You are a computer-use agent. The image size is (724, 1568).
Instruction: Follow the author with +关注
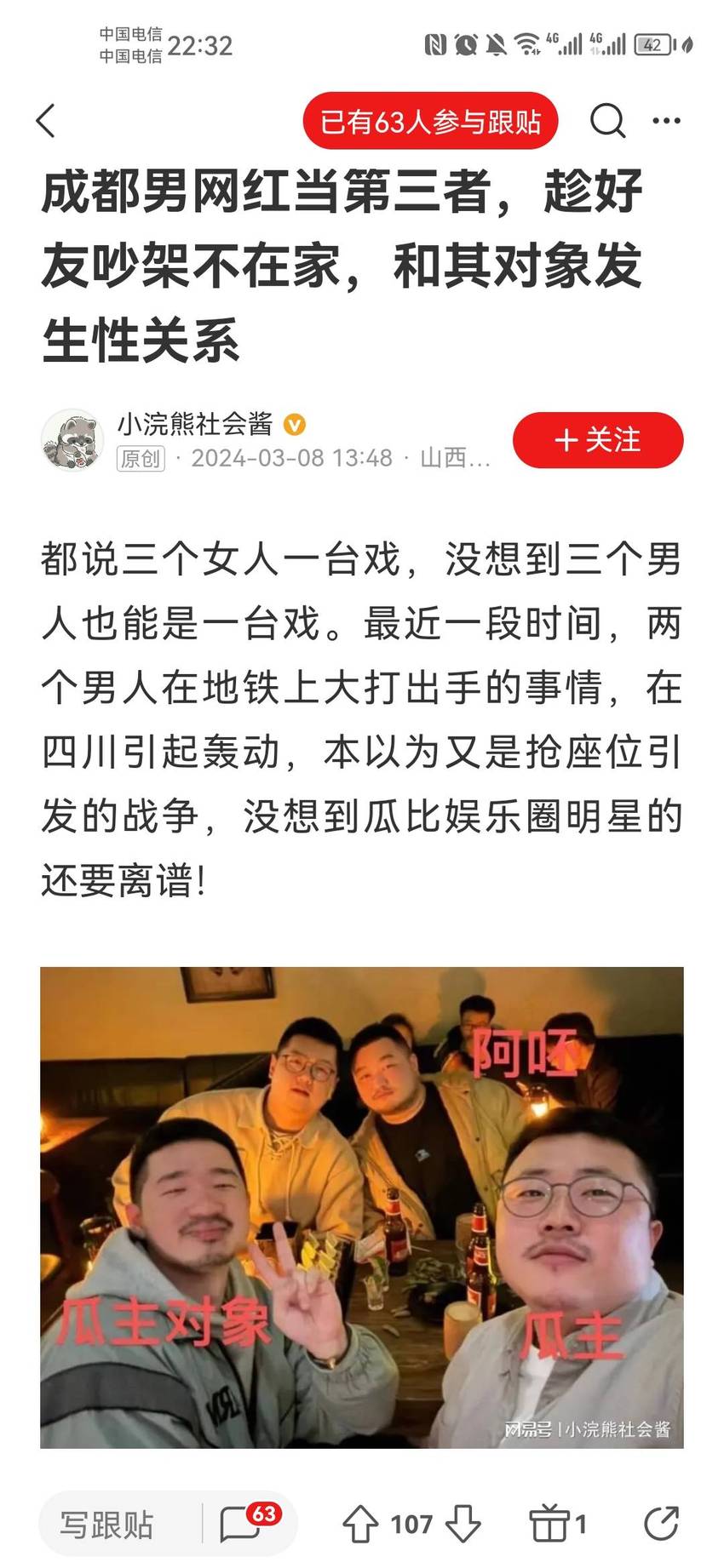point(598,440)
